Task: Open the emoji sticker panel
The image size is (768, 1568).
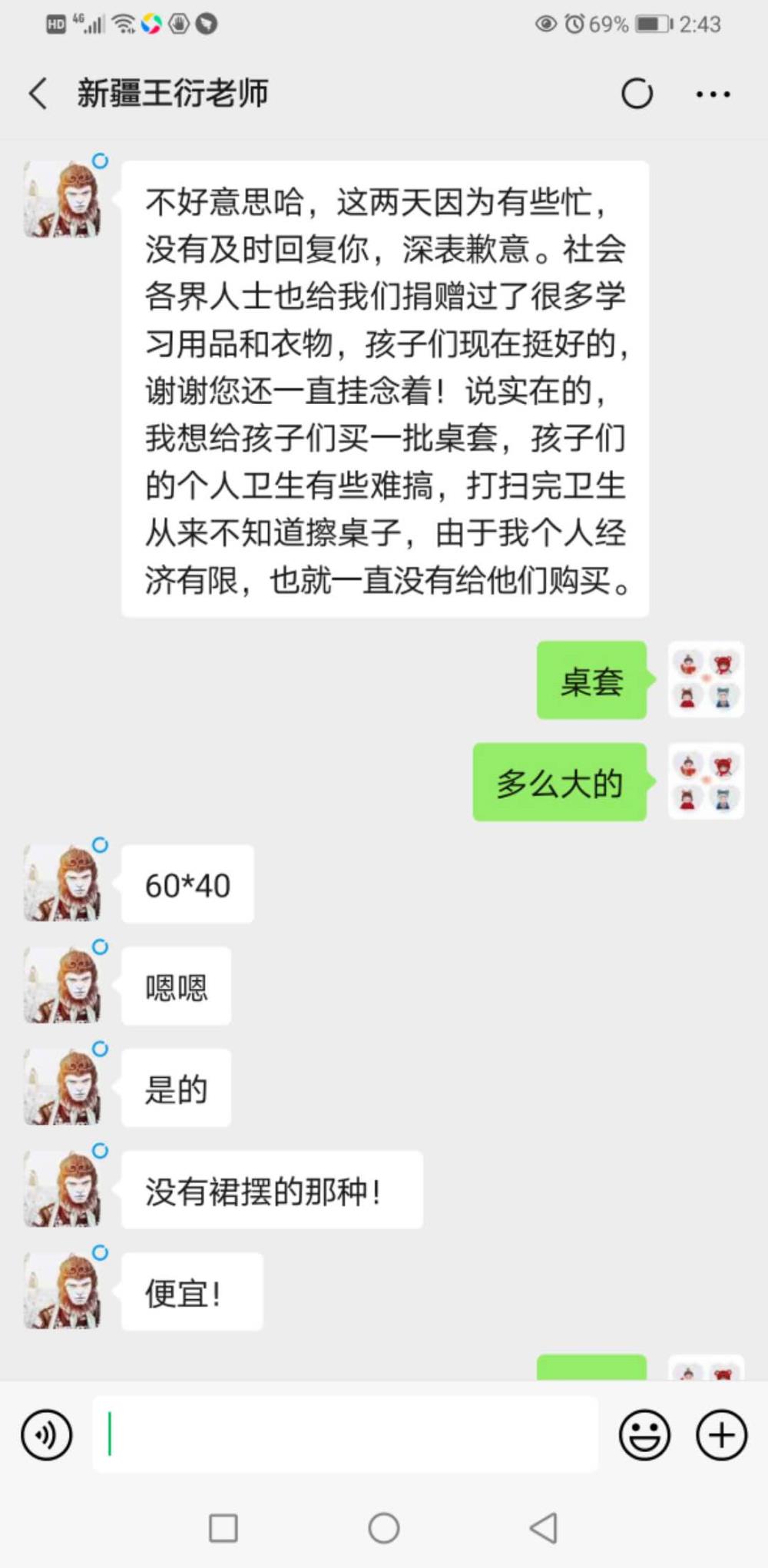Action: [x=644, y=1434]
